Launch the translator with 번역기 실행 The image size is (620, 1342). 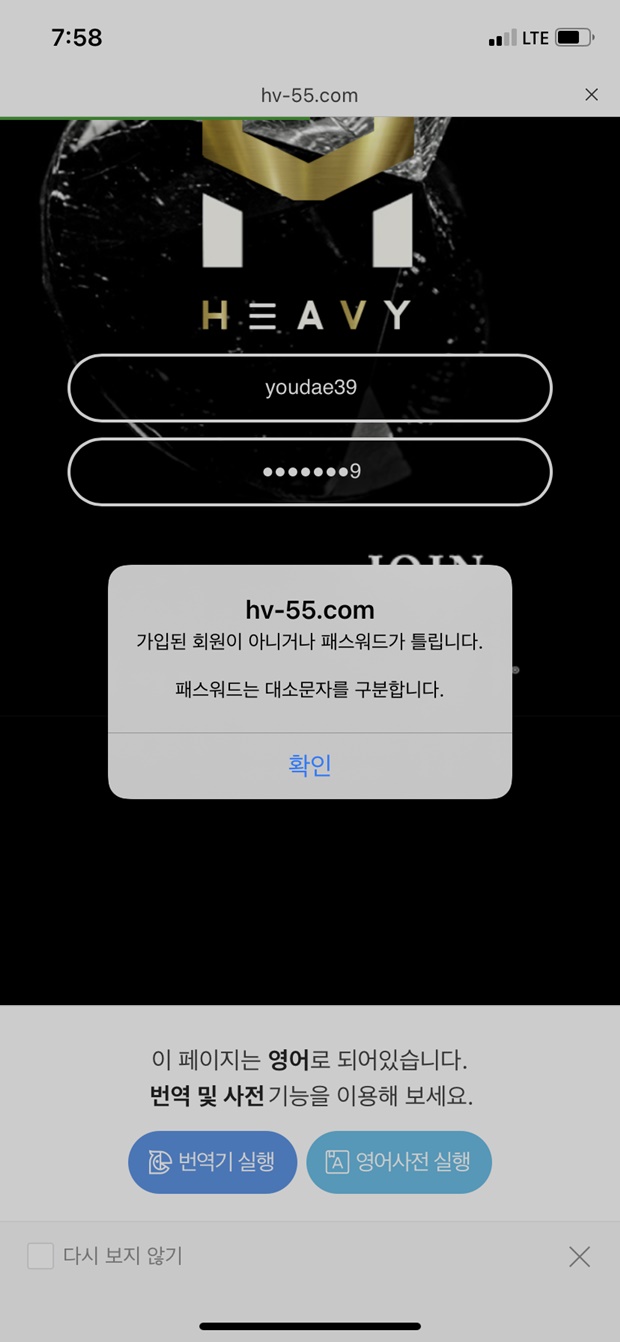click(x=213, y=1162)
